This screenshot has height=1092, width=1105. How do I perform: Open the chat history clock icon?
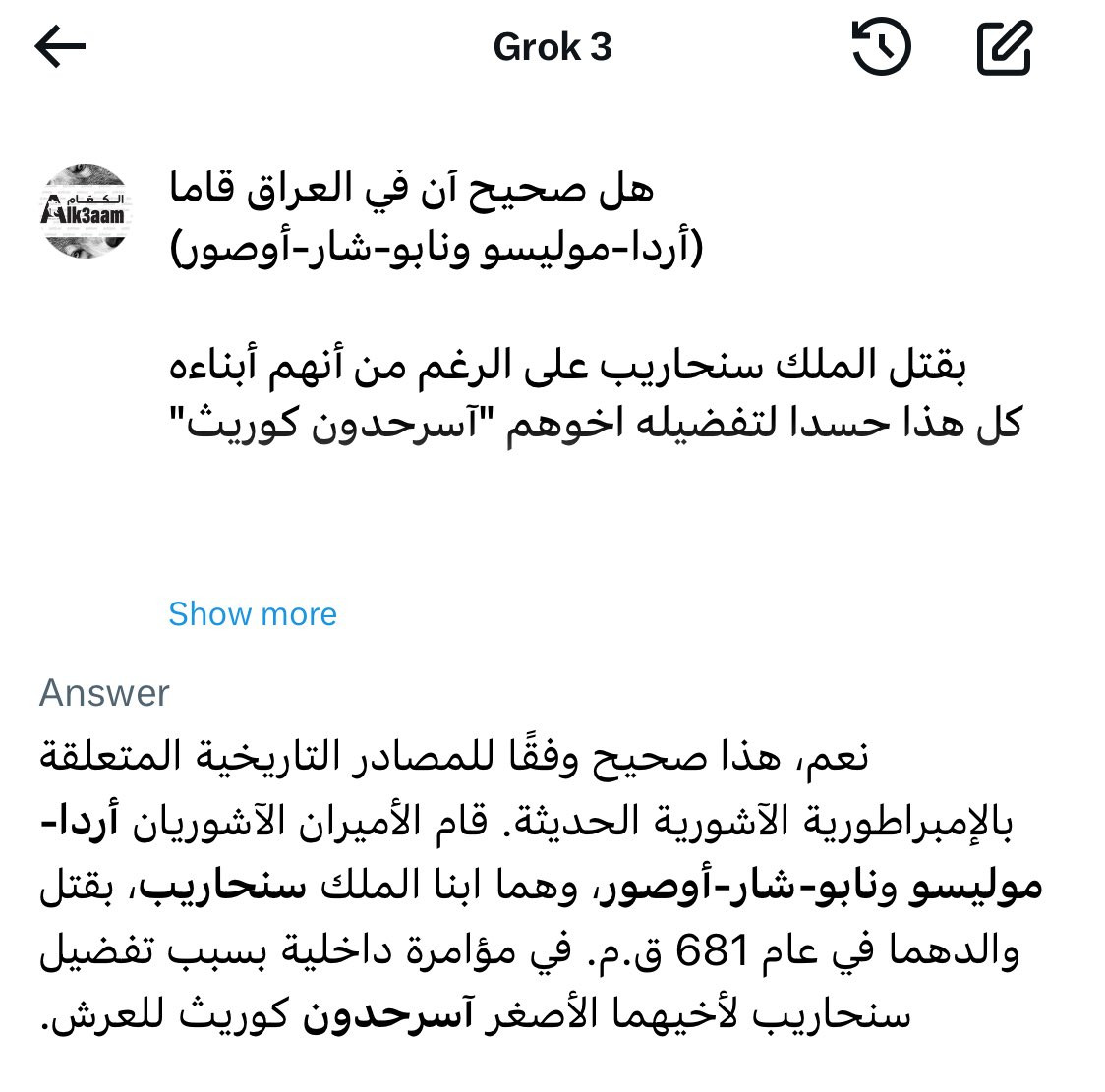(881, 46)
